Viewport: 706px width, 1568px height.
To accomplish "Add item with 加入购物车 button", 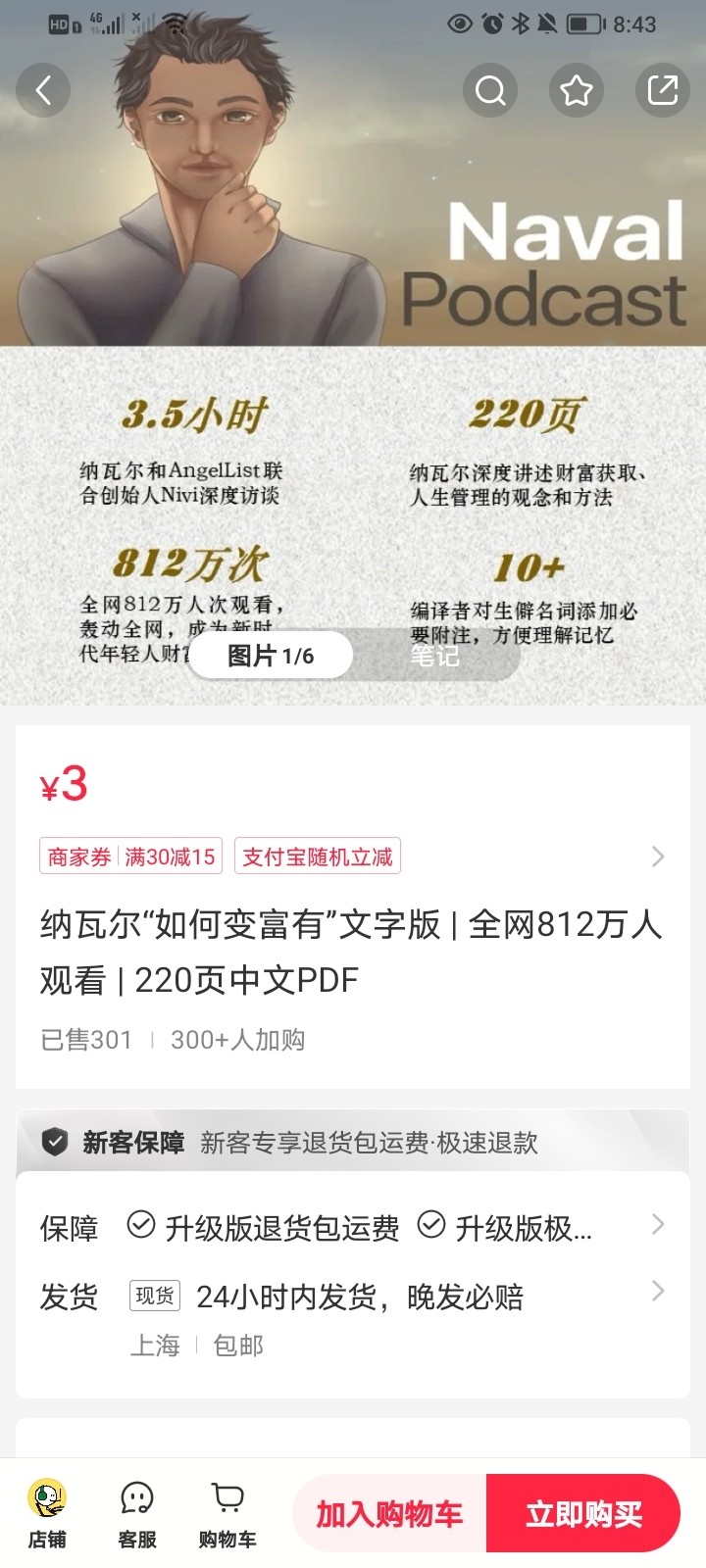I will click(x=389, y=1514).
